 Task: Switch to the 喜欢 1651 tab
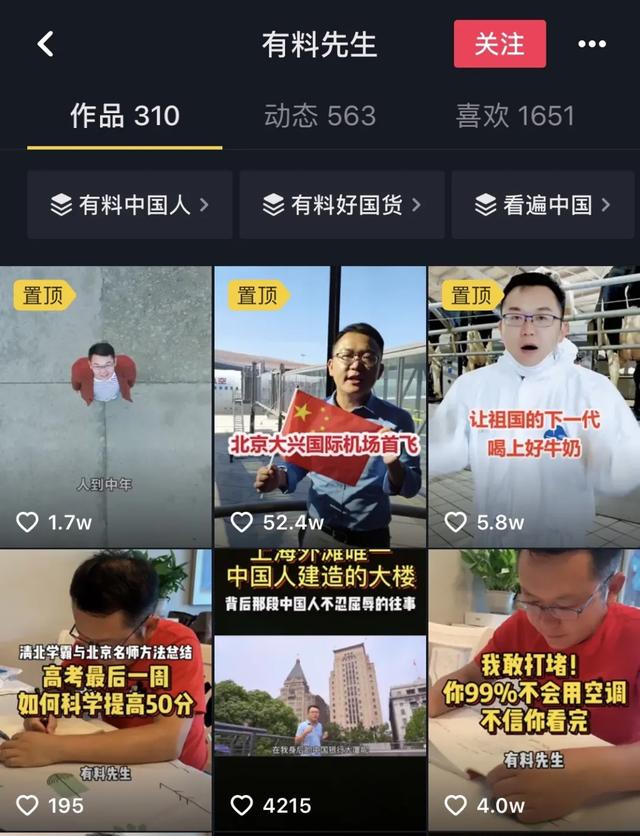[x=515, y=116]
